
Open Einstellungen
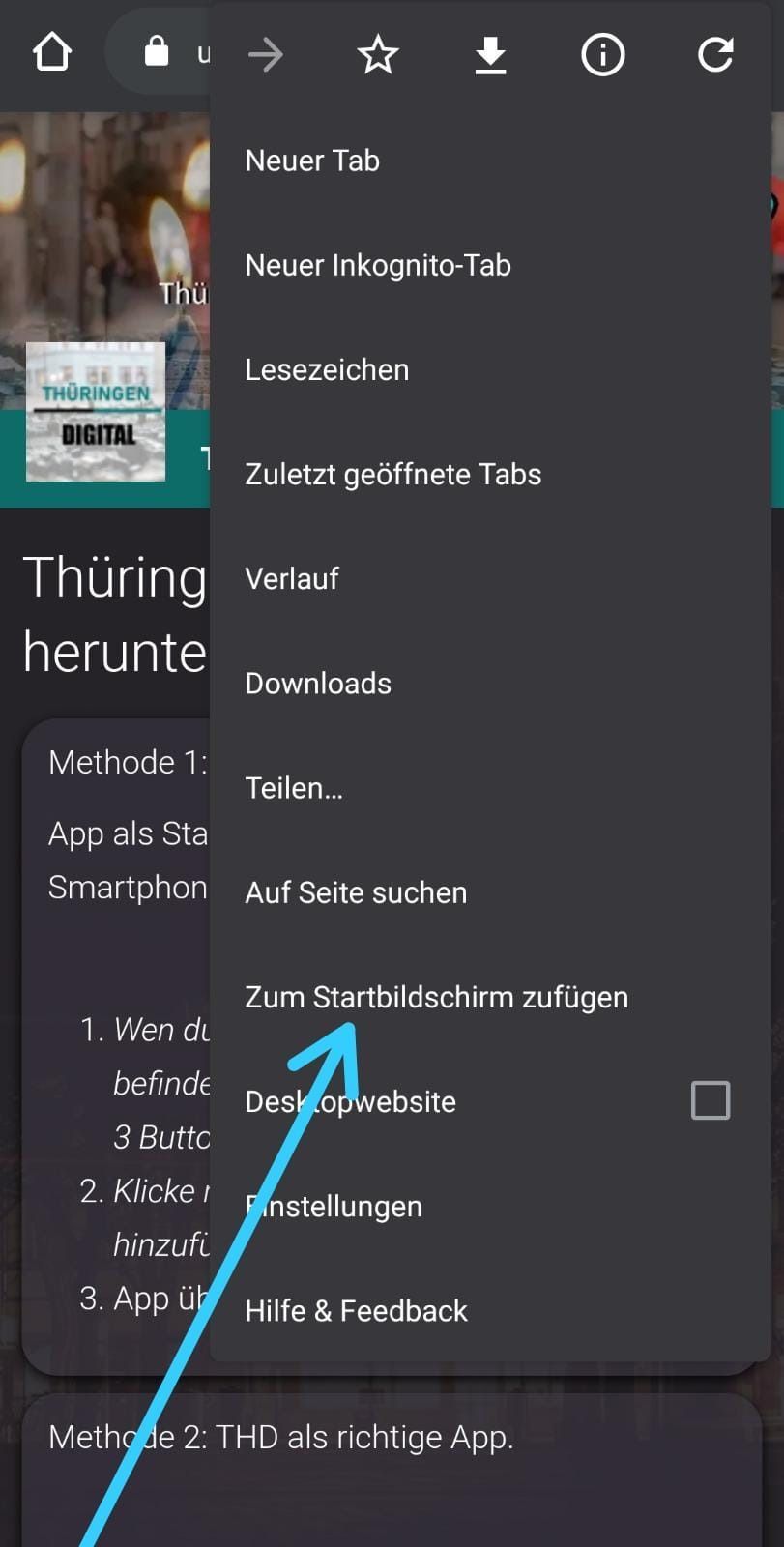[334, 1207]
